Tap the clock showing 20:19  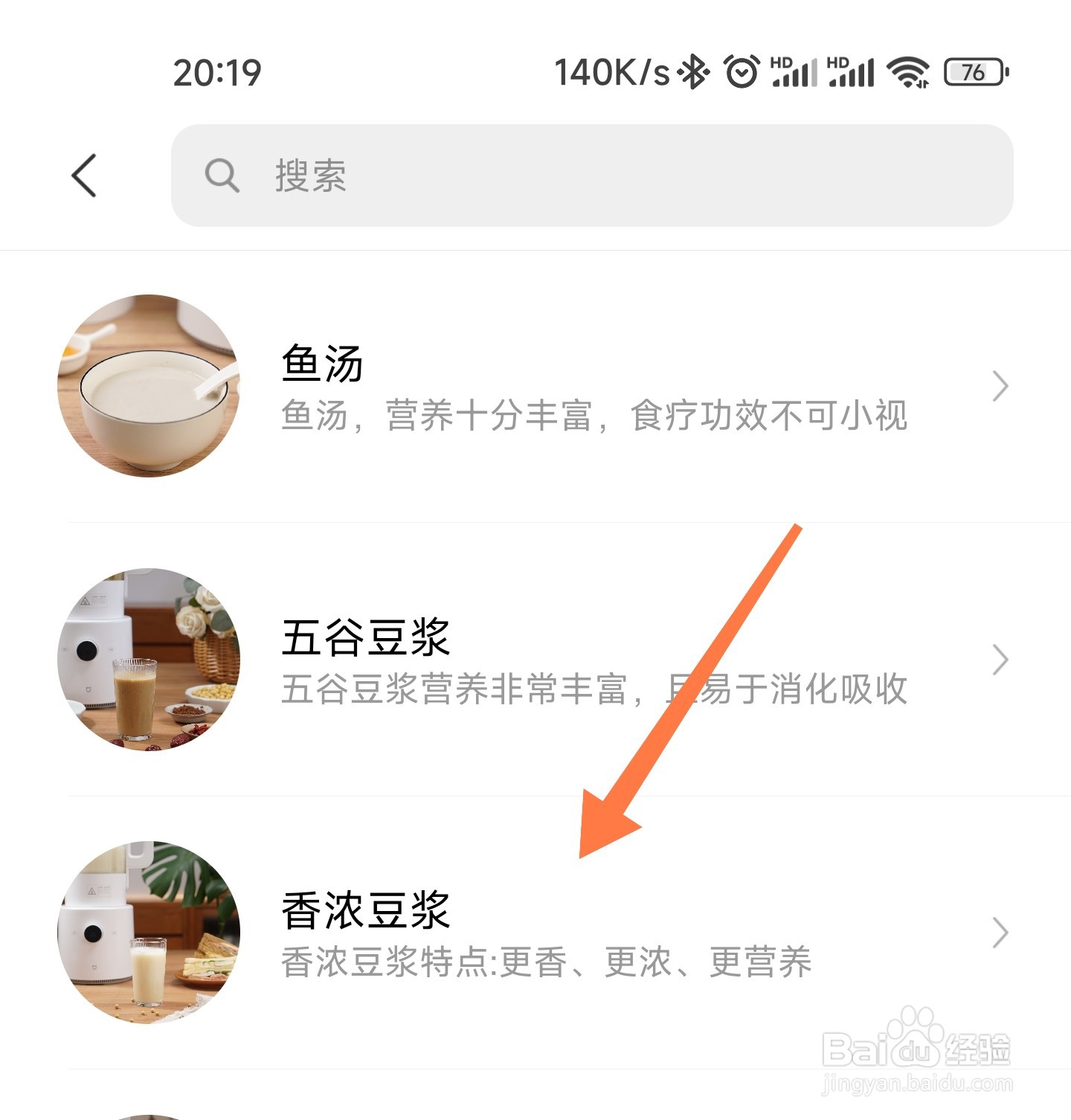point(216,71)
